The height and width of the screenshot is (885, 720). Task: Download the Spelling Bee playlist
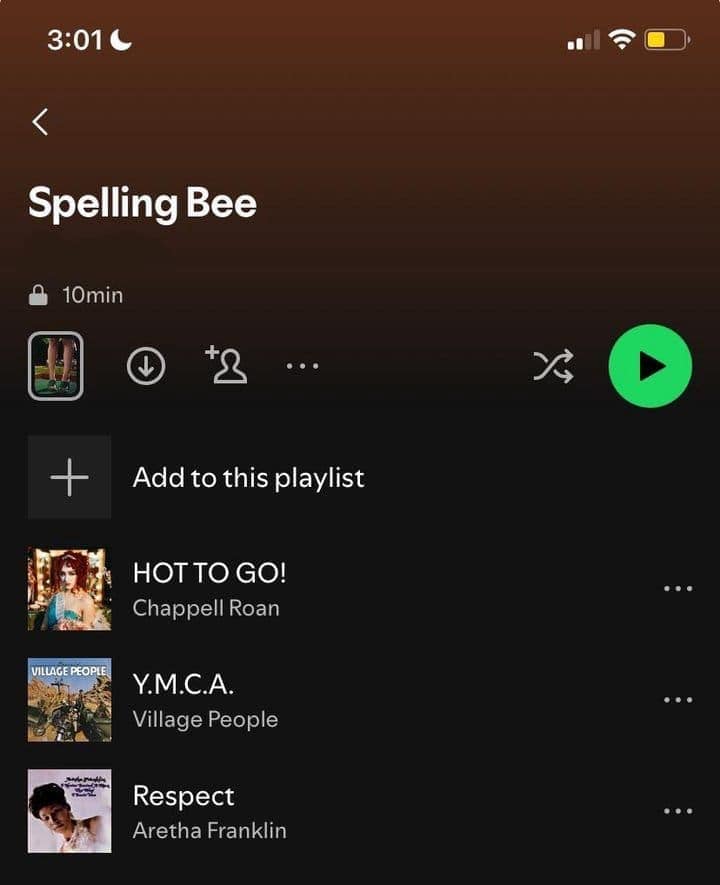click(x=146, y=367)
